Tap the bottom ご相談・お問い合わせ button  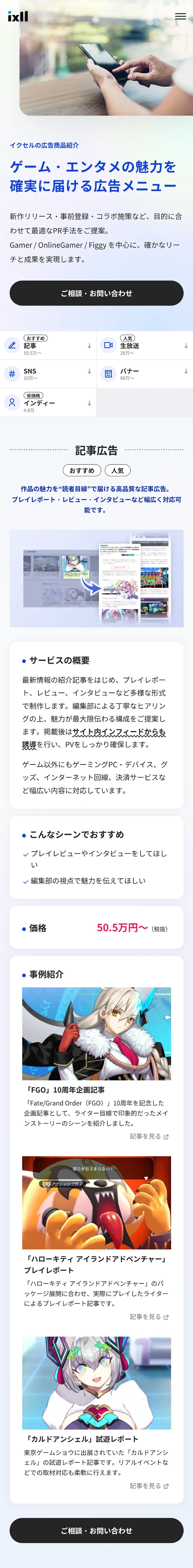point(96,1530)
